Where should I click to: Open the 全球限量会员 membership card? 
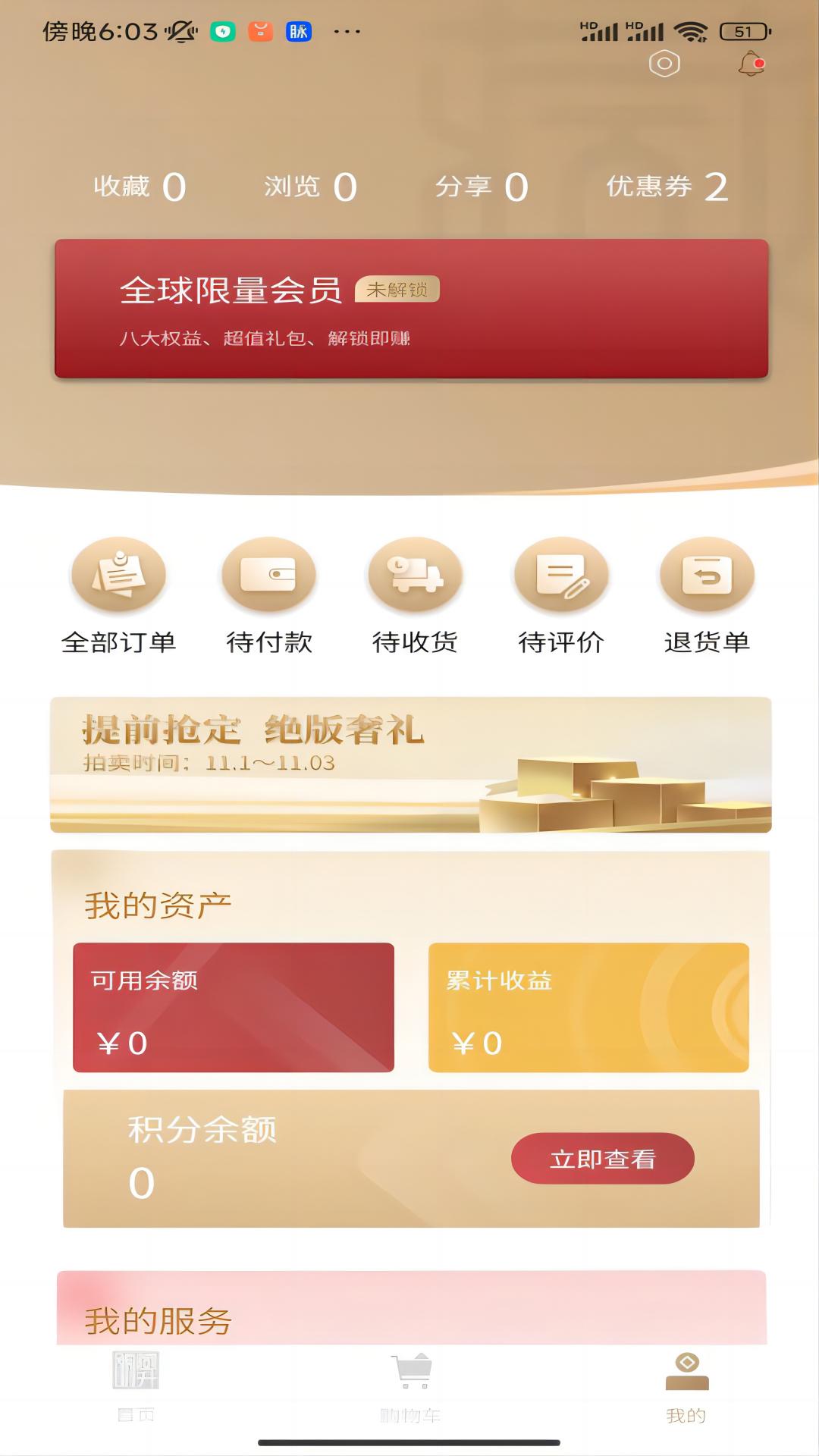[x=411, y=309]
